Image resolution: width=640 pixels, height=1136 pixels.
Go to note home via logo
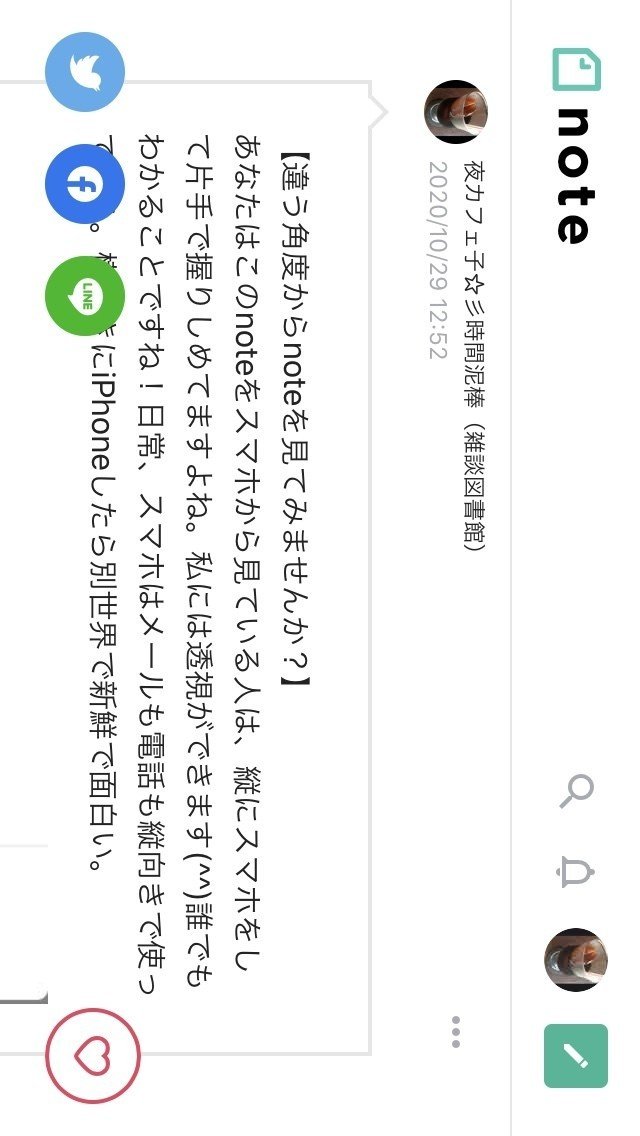coord(577,145)
